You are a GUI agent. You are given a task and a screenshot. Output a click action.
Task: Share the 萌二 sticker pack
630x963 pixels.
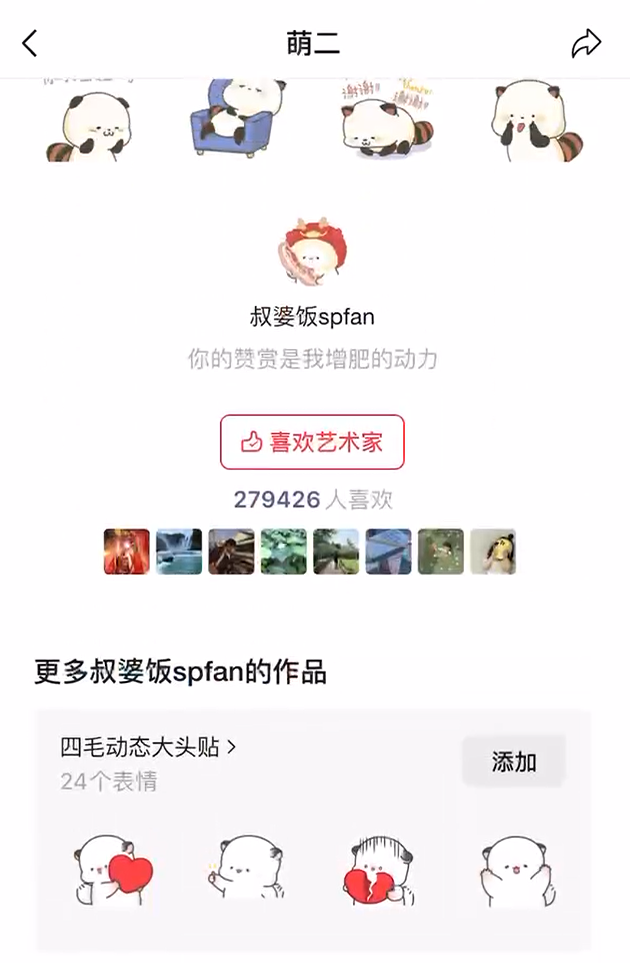(586, 43)
